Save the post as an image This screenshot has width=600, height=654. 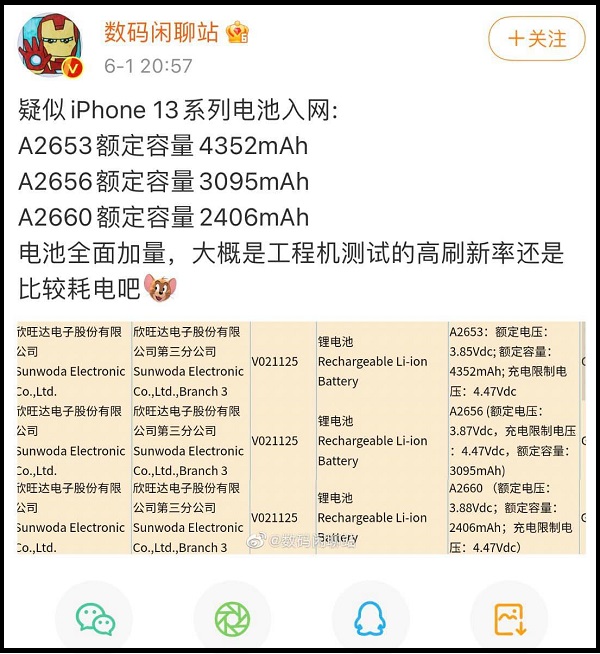coord(509,619)
